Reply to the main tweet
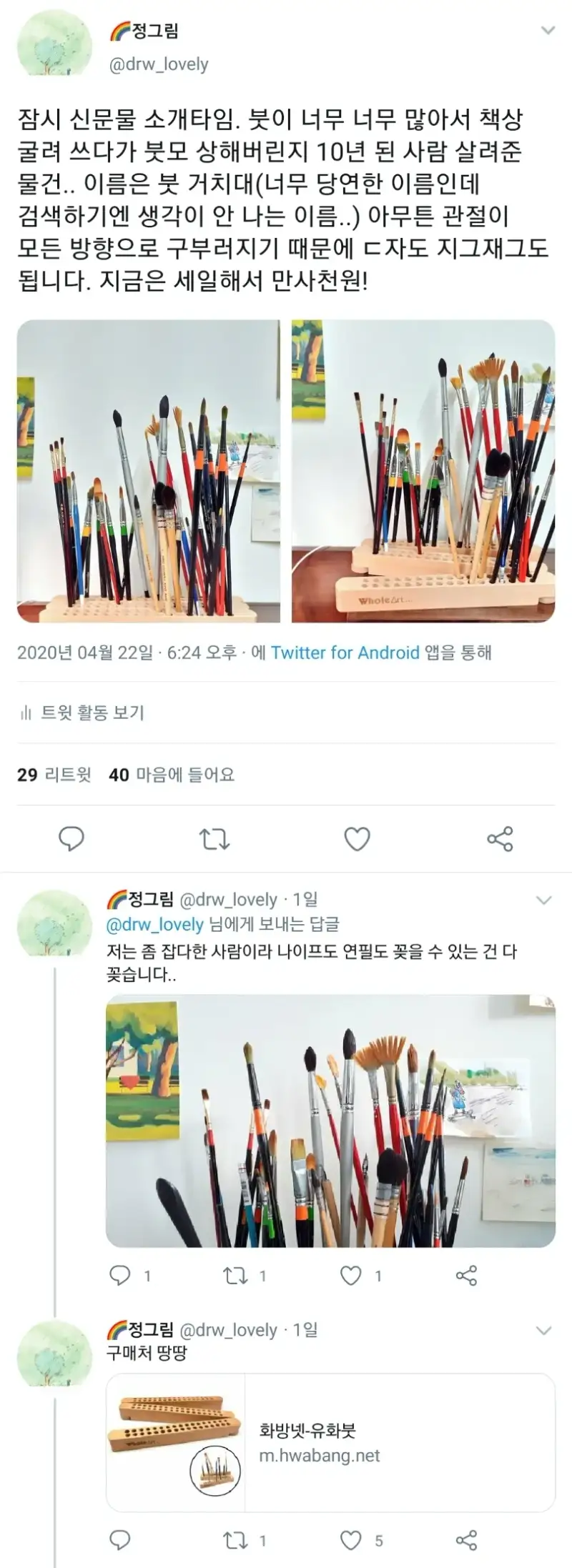572x1568 pixels. click(x=71, y=838)
